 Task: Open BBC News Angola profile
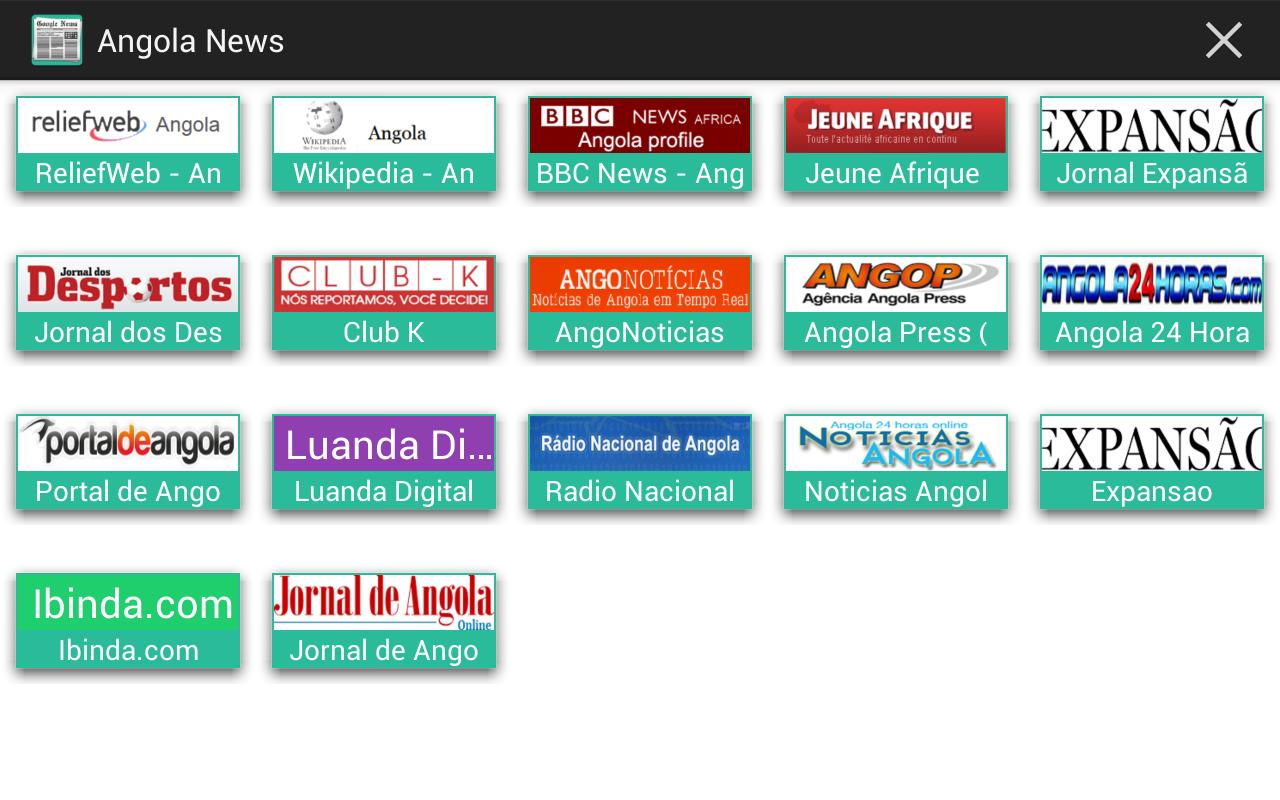[x=640, y=144]
